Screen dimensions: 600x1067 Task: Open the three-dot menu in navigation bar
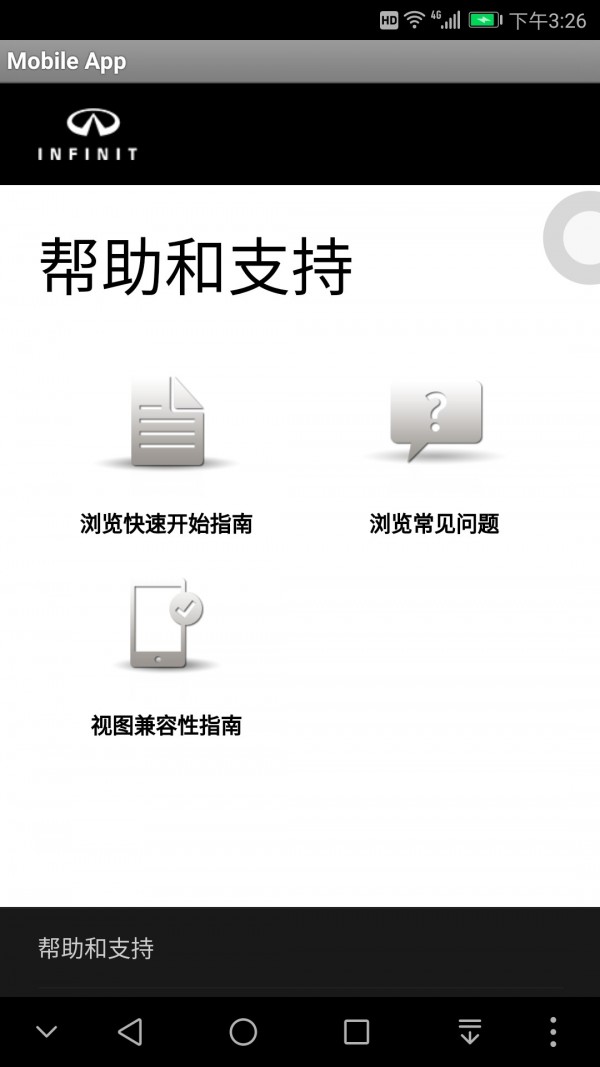[553, 1032]
